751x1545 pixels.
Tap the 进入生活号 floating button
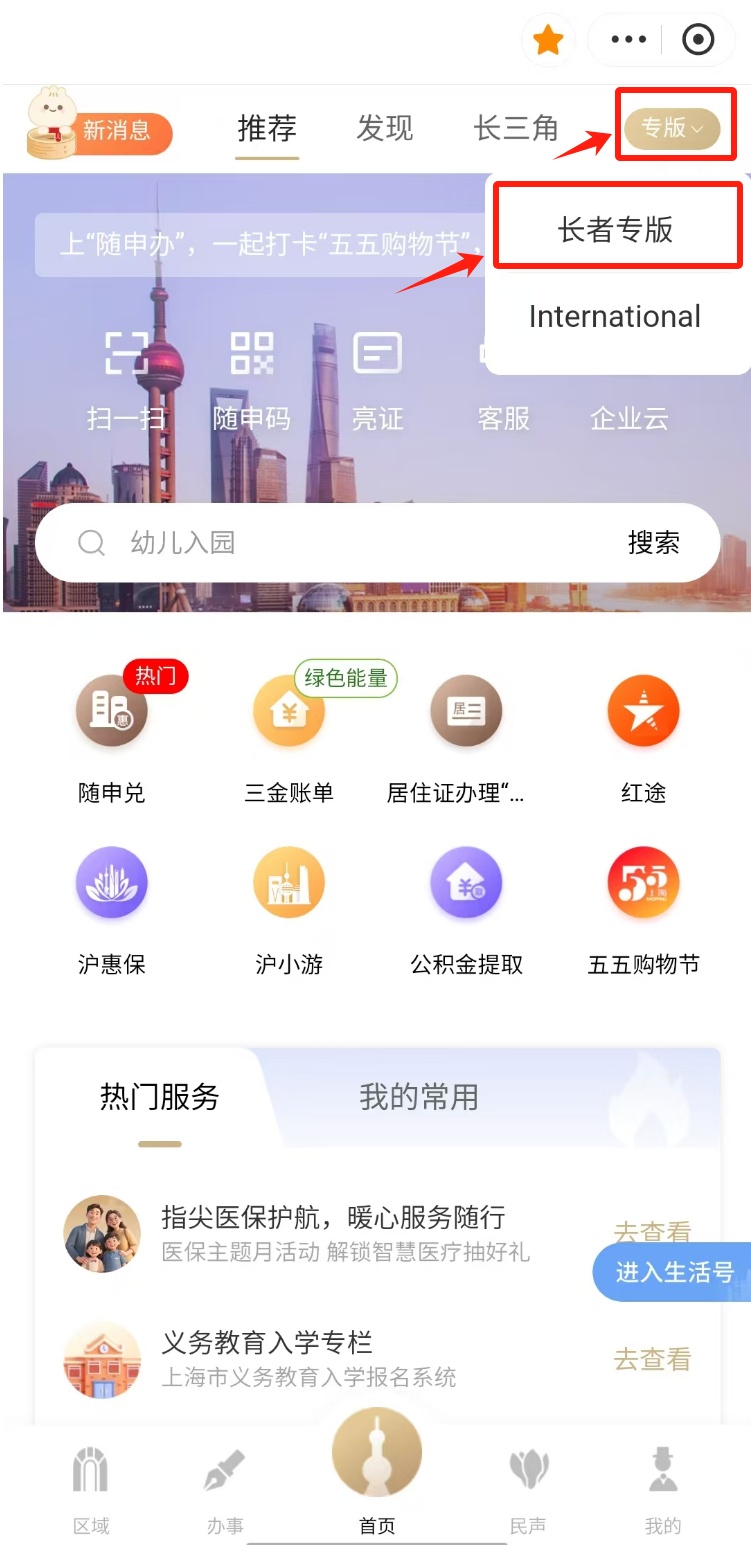[x=672, y=1272]
